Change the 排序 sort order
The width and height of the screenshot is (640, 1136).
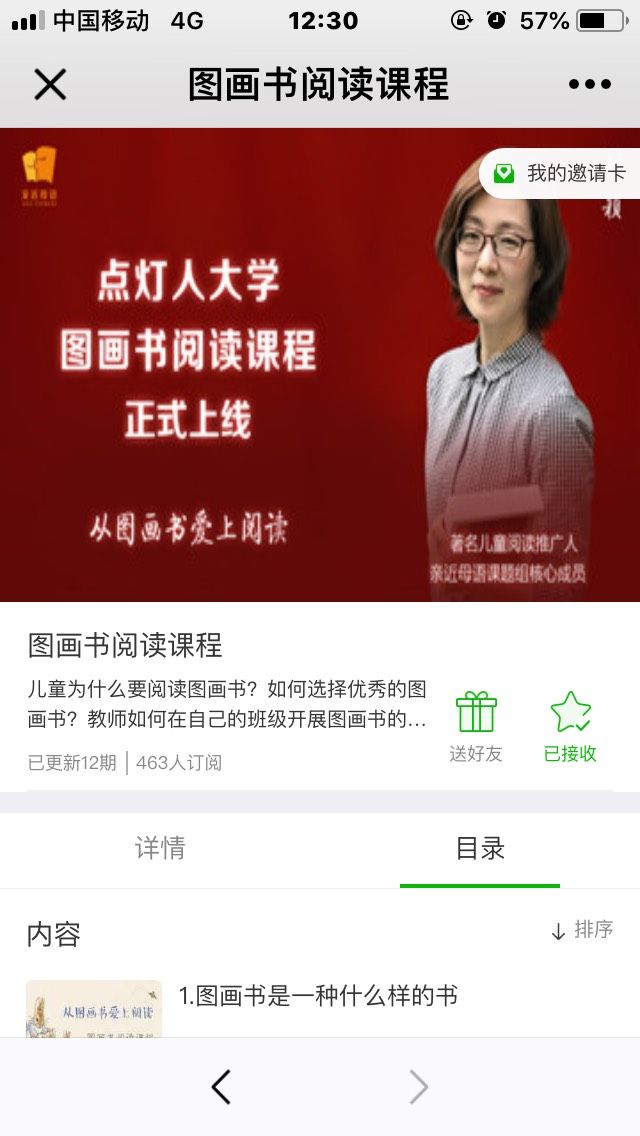[582, 930]
